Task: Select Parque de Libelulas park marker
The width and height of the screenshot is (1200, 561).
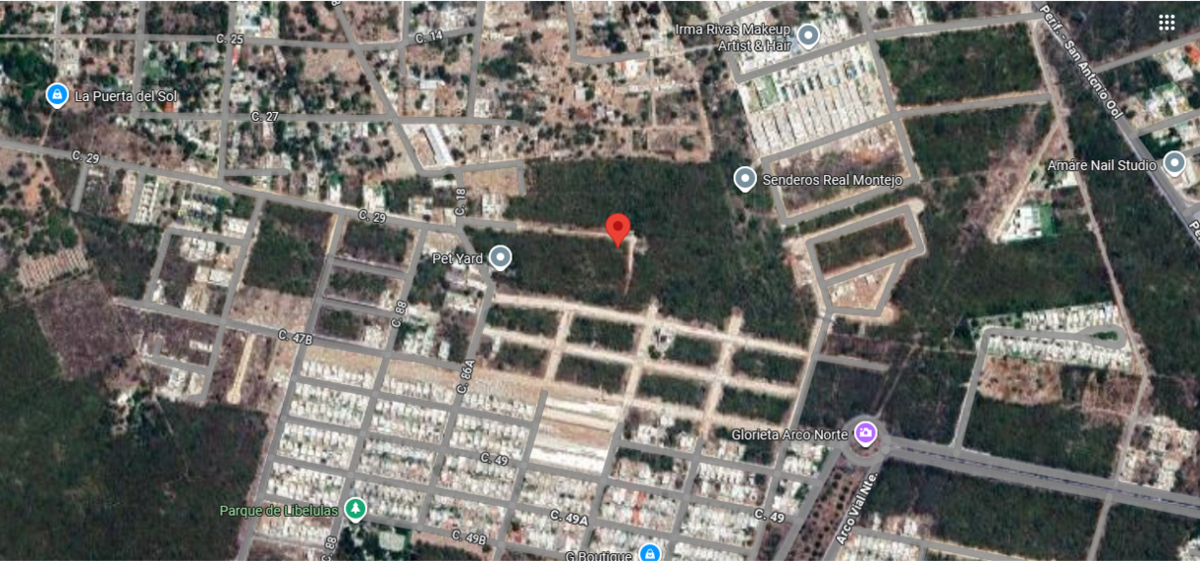Action: [354, 510]
